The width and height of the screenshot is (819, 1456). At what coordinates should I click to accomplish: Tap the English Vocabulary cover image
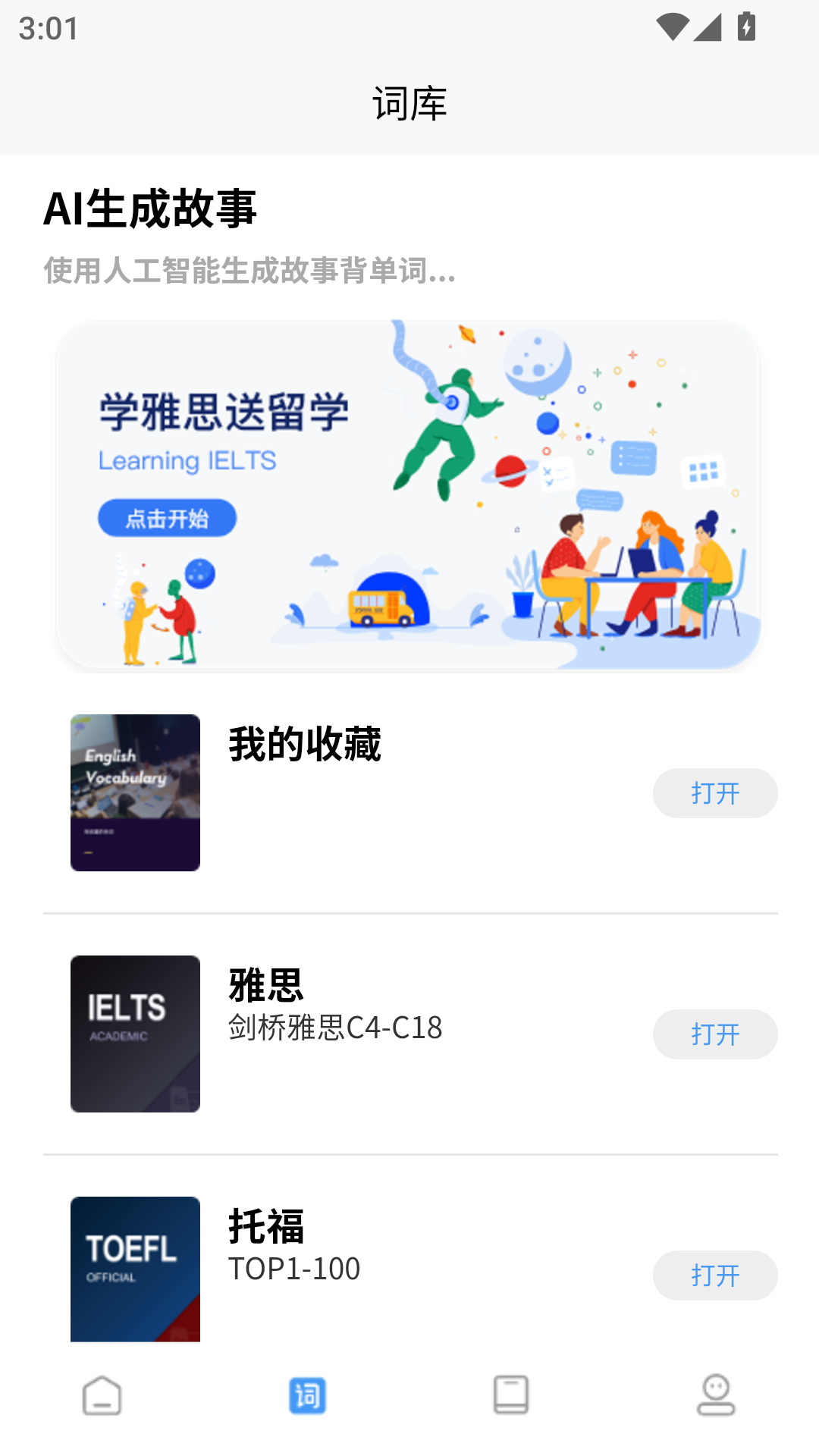coord(135,792)
